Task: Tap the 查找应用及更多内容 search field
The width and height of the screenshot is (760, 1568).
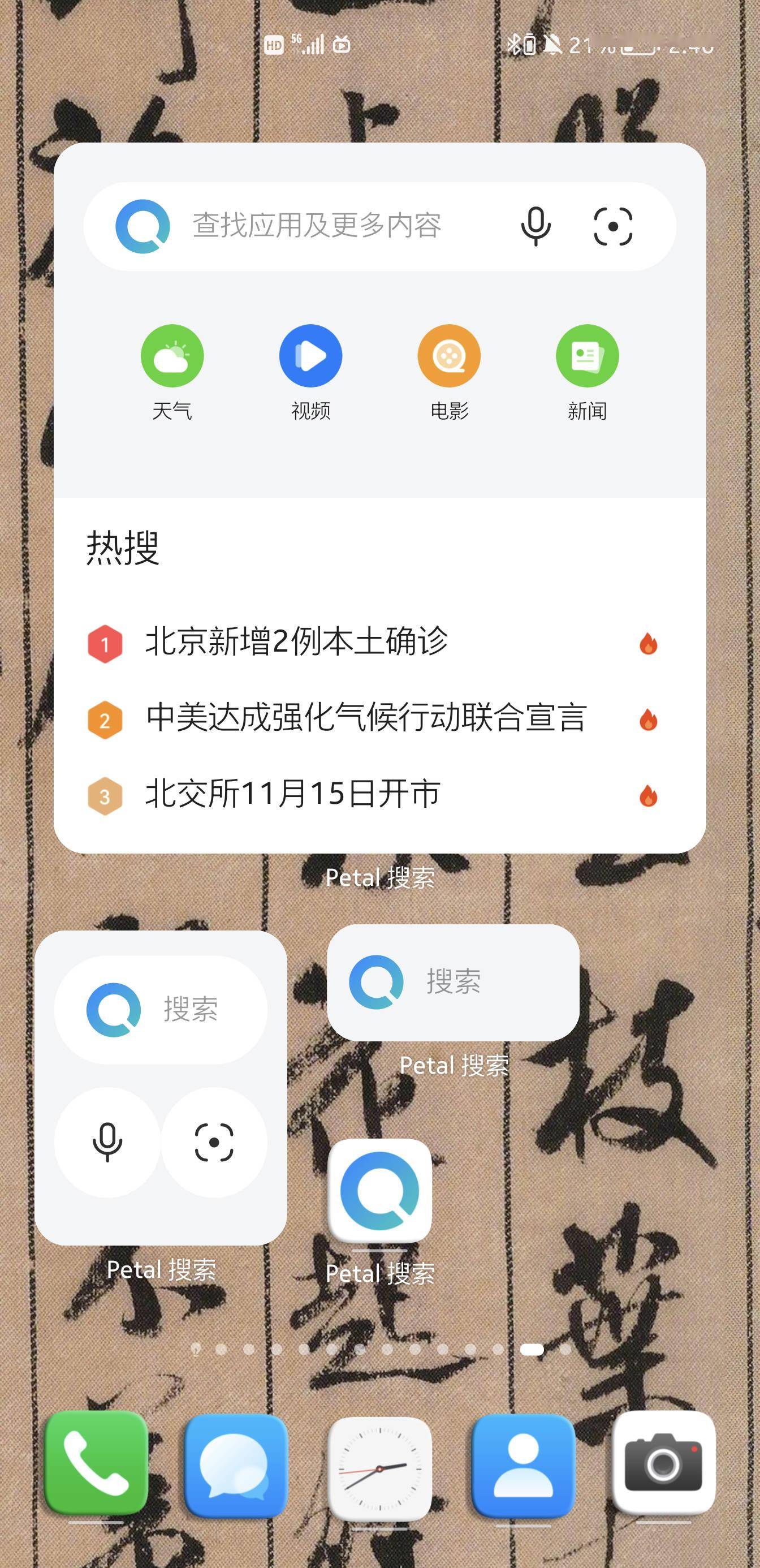Action: 317,226
